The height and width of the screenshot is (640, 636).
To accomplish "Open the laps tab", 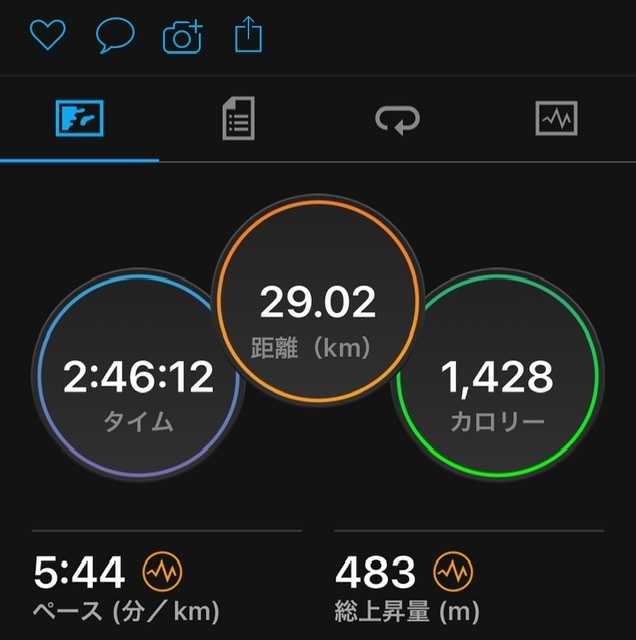I will point(398,119).
